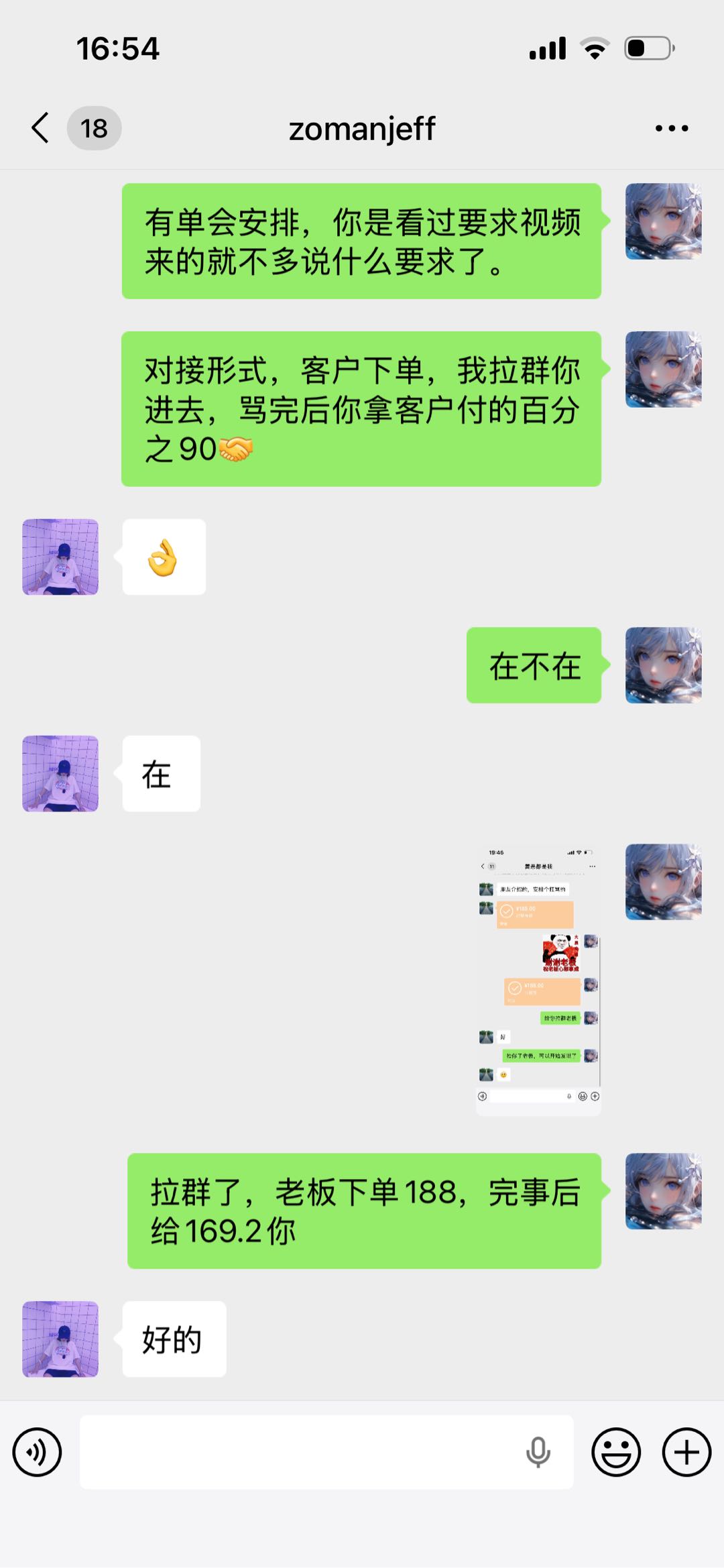Open zomanjeff's profile avatar next to his reply
Screen dimensions: 724x1568
[59, 773]
